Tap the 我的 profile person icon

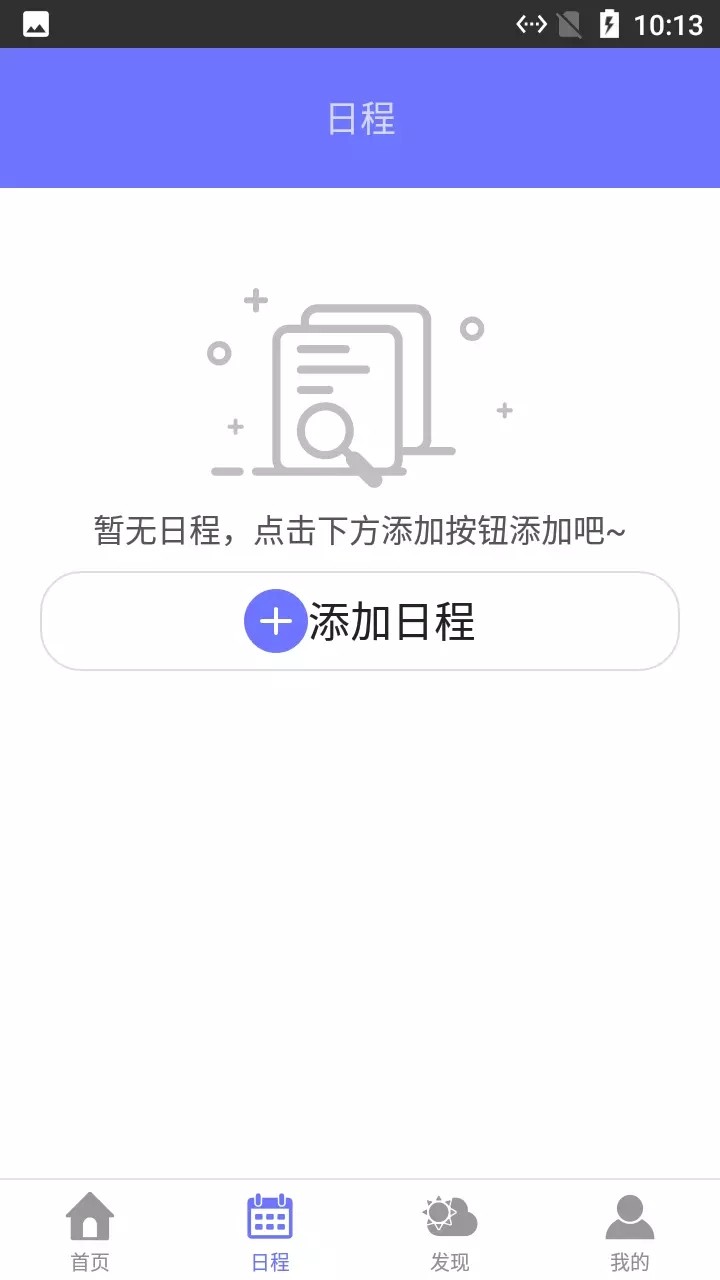(x=630, y=1214)
